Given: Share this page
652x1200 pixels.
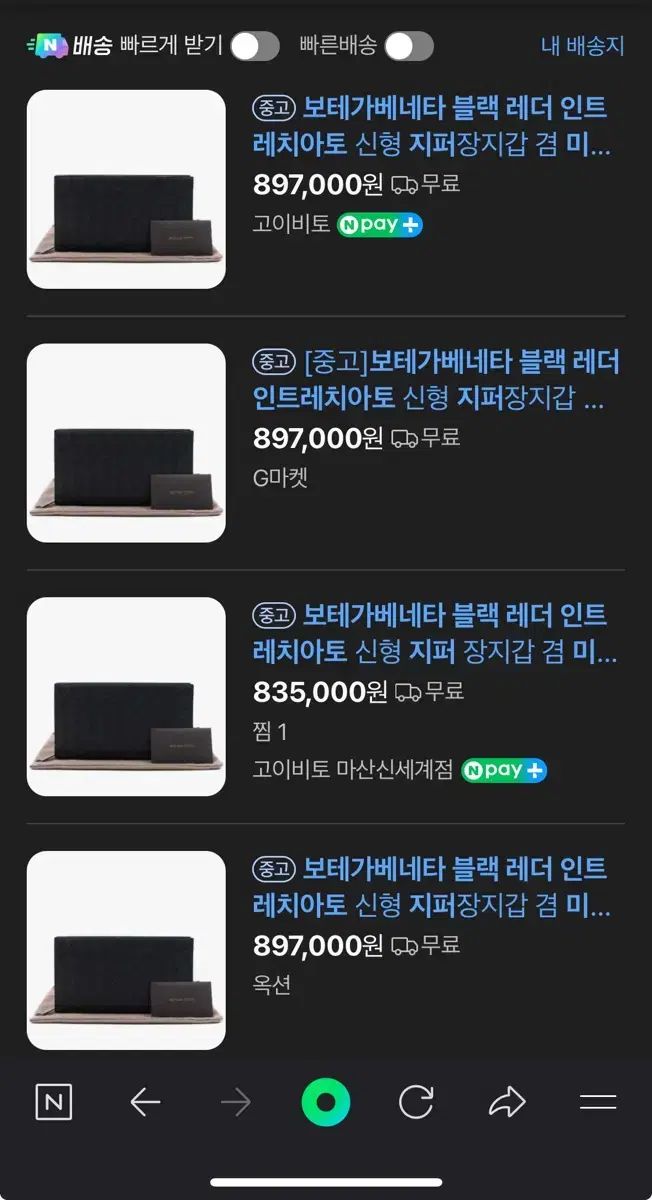Looking at the screenshot, I should 507,1103.
